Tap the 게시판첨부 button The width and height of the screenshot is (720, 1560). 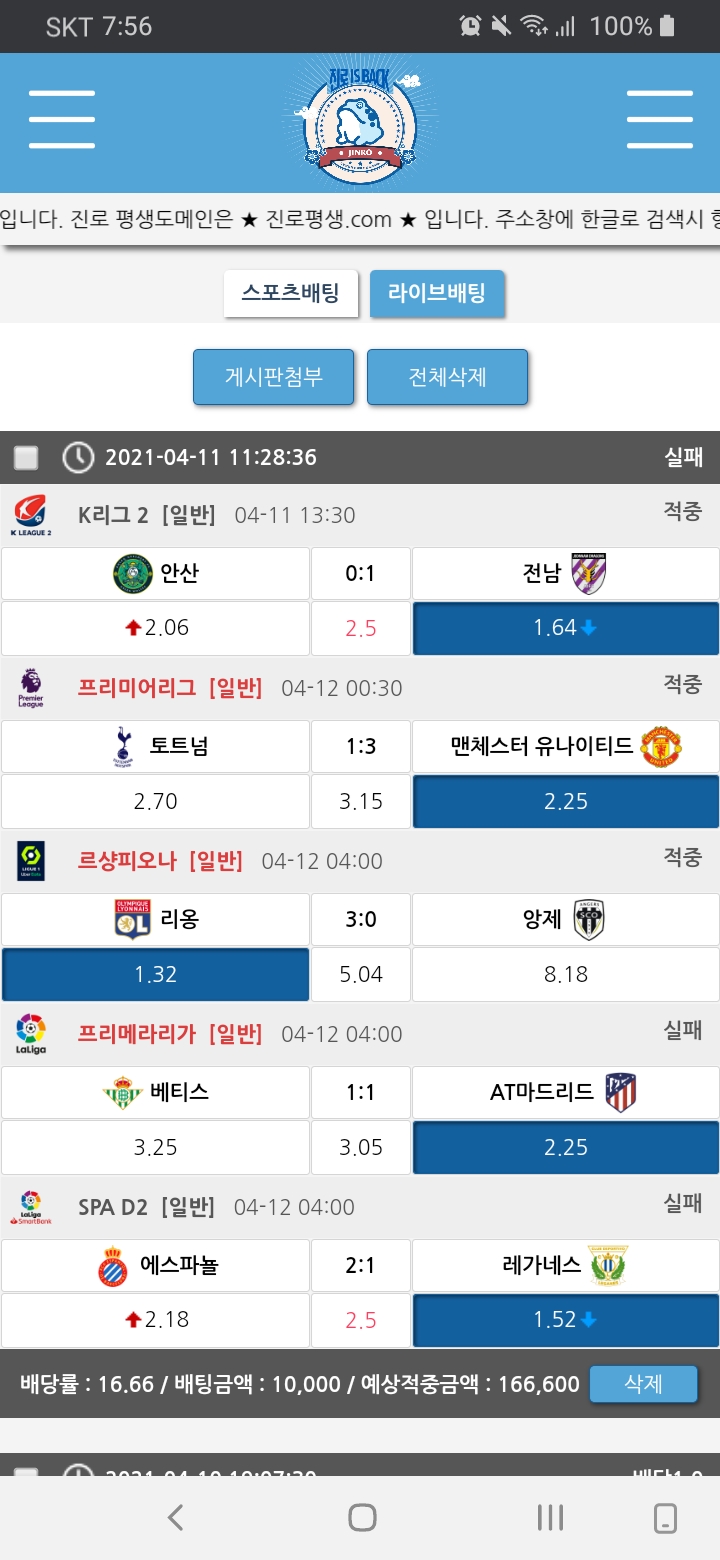(273, 377)
